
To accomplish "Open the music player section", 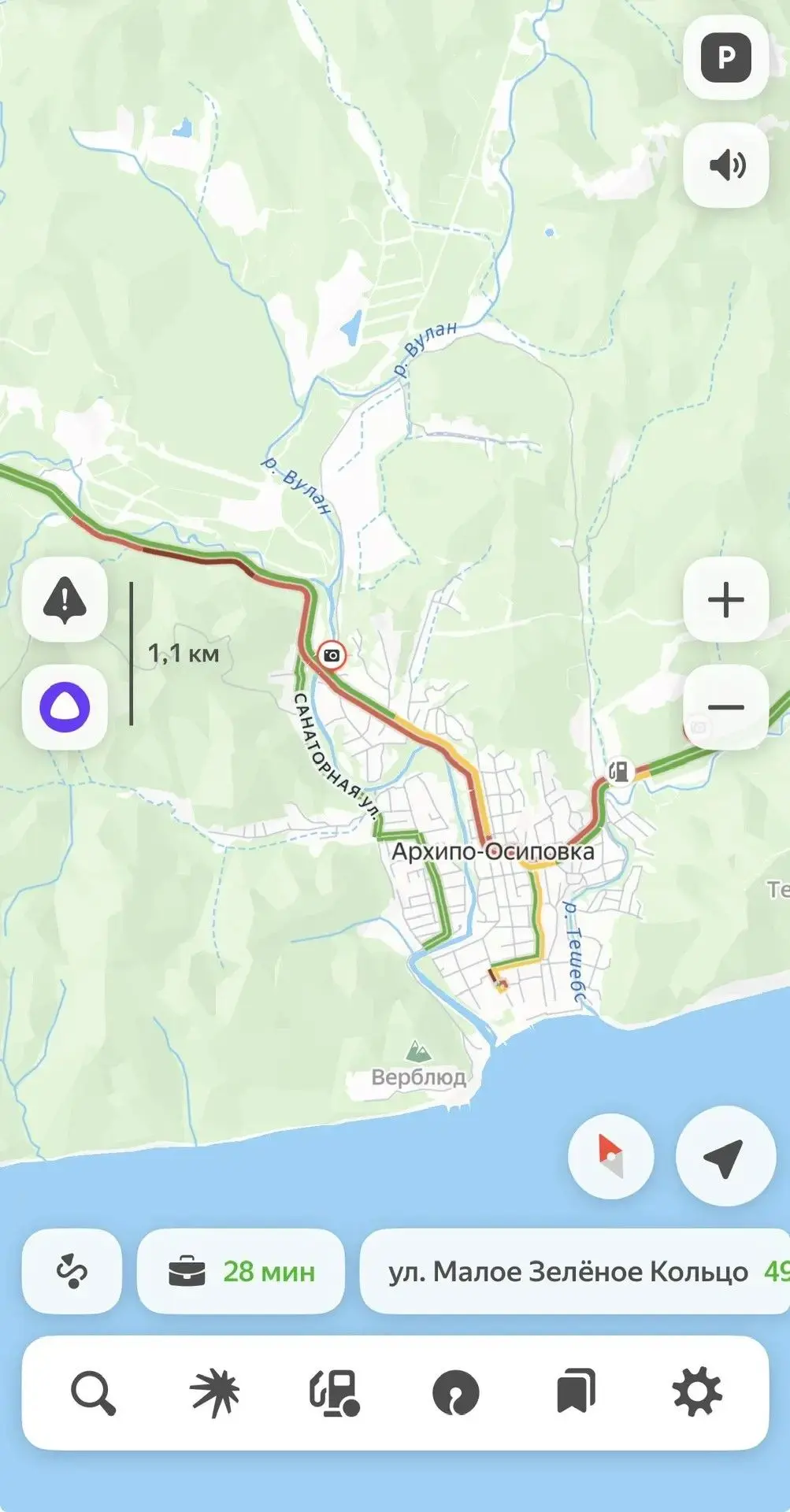I will [455, 1392].
